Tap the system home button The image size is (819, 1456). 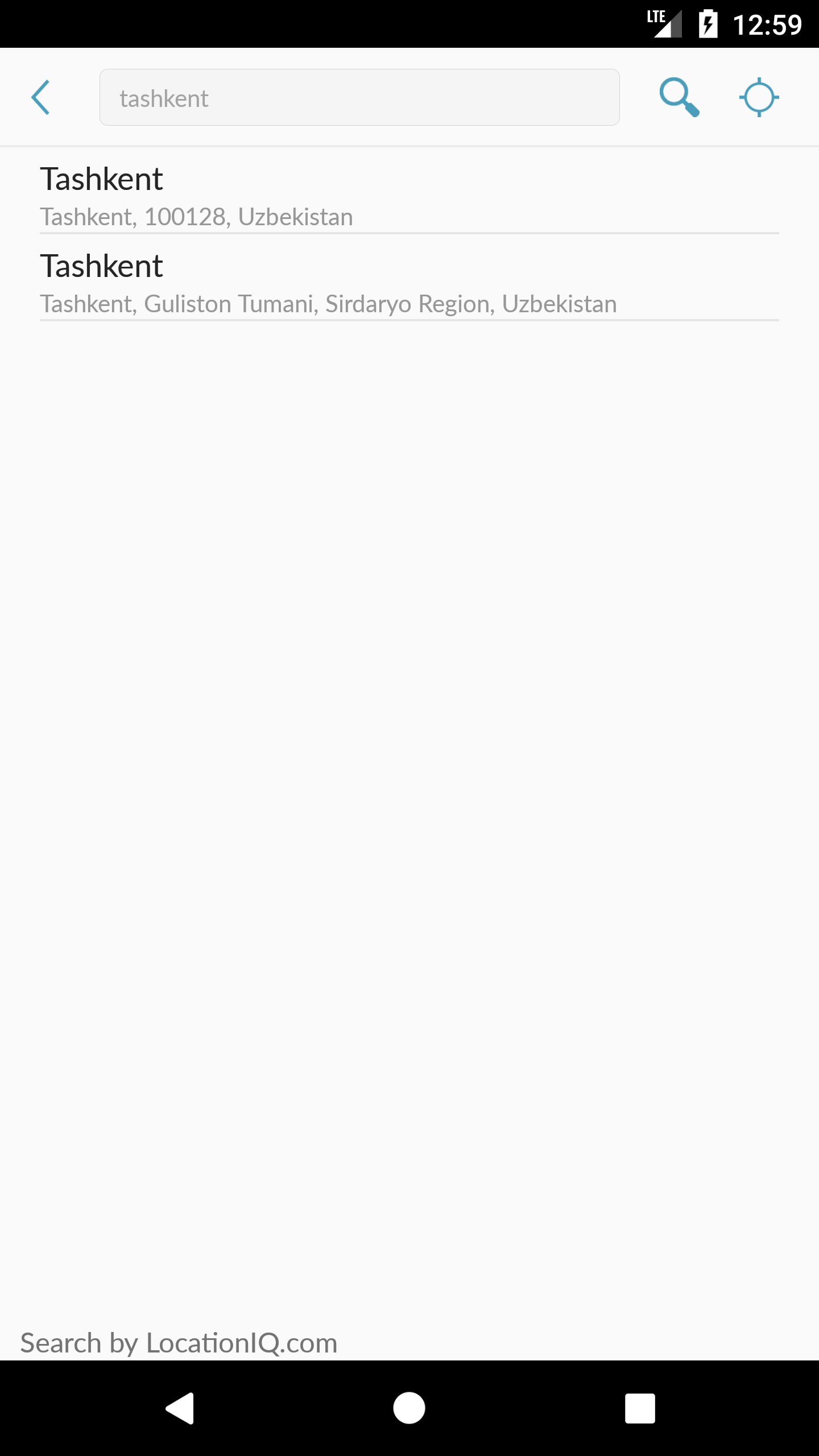(409, 1408)
